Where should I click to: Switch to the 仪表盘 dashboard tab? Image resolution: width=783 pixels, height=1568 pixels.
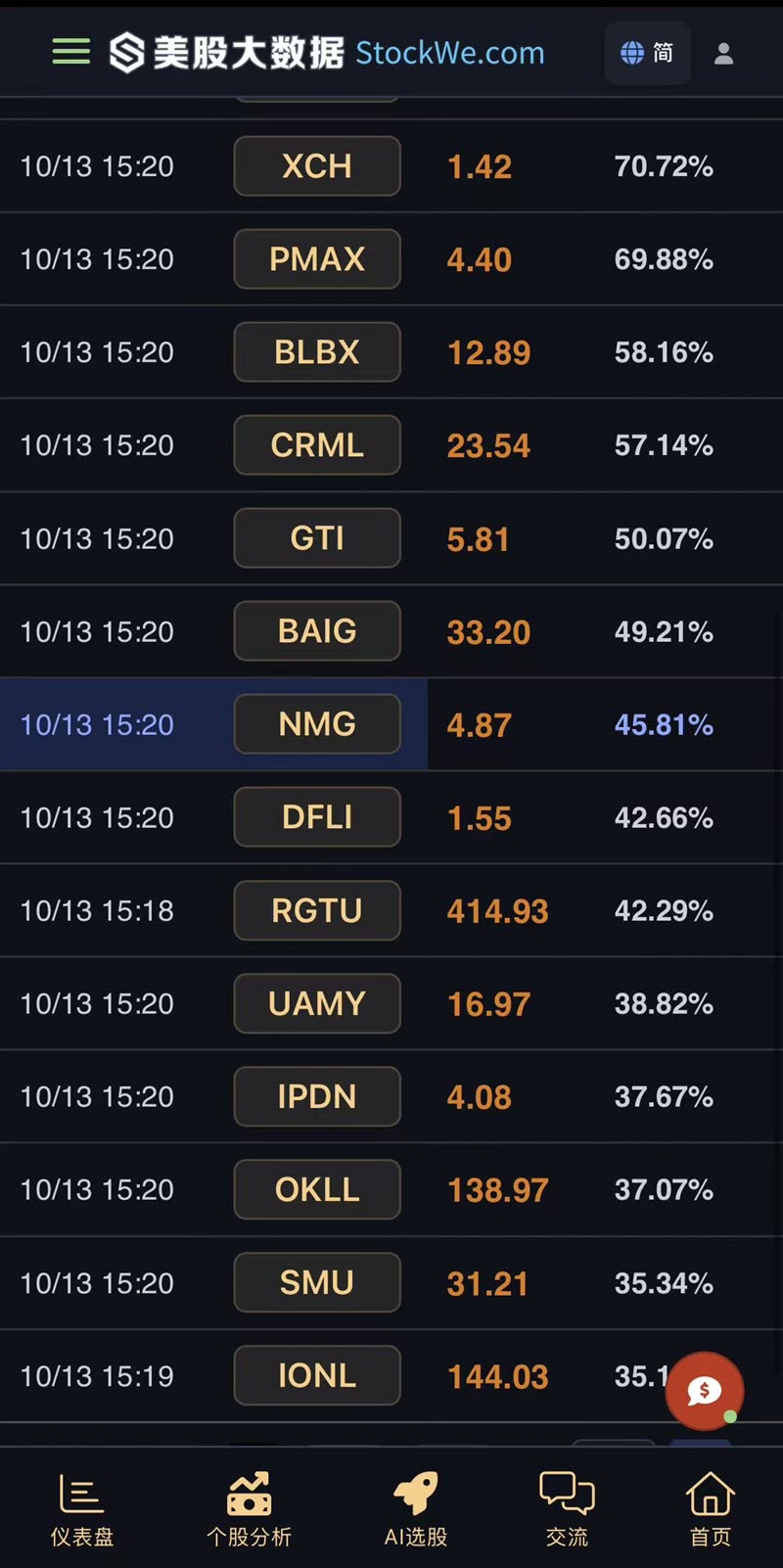(x=81, y=1509)
